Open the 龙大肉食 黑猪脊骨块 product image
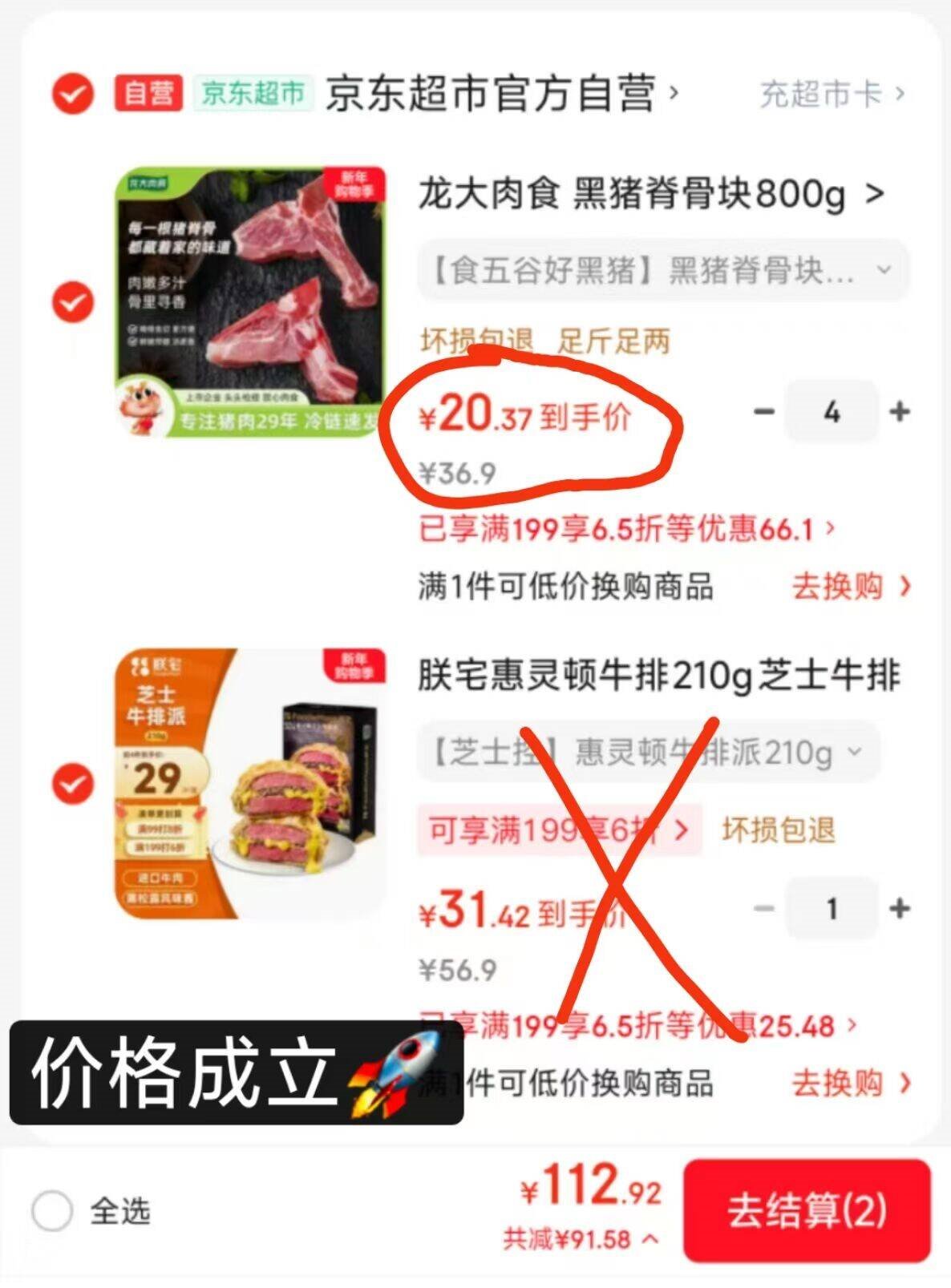Image resolution: width=951 pixels, height=1288 pixels. (x=252, y=302)
